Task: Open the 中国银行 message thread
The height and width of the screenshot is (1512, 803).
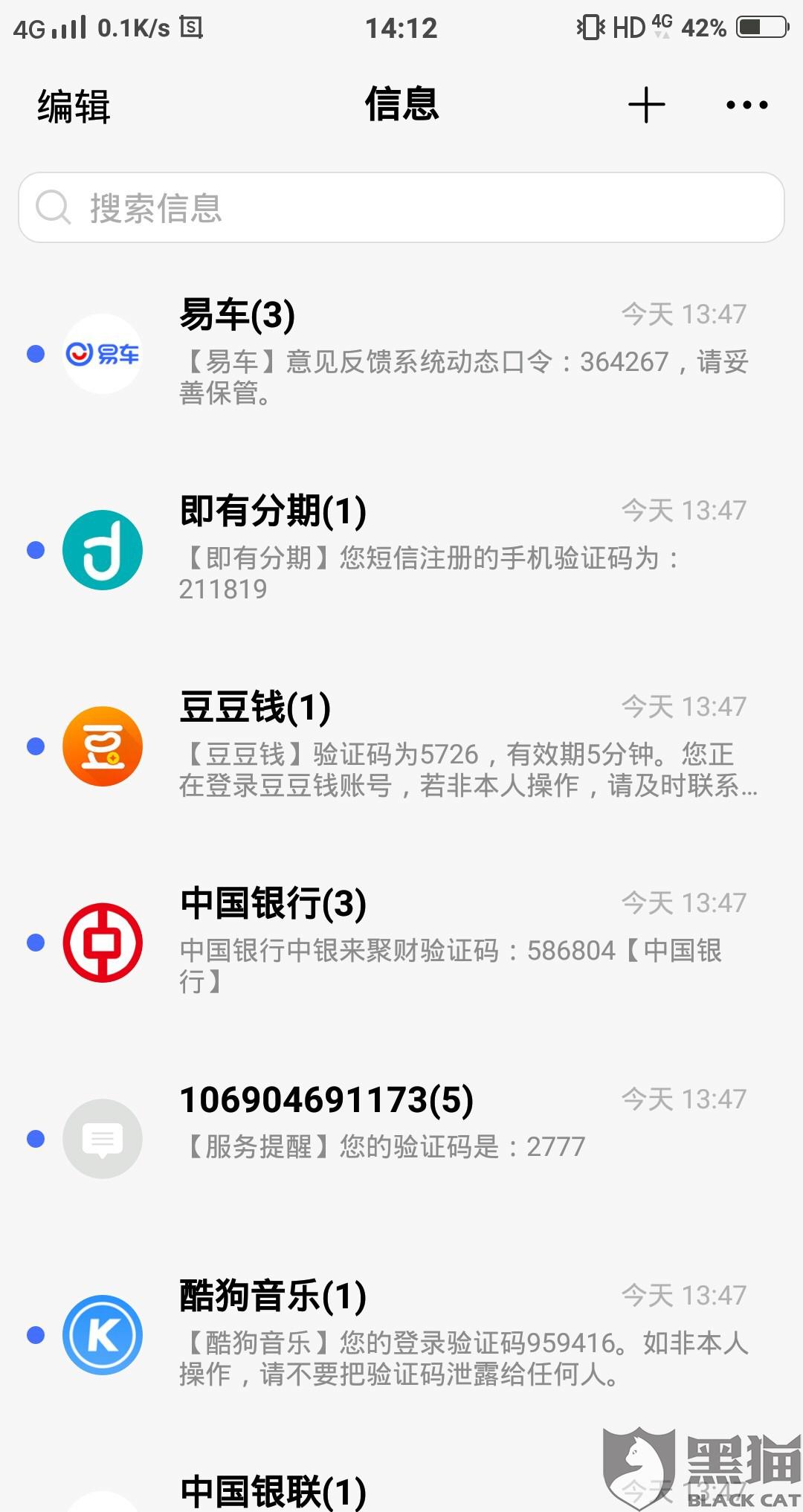Action: tap(461, 941)
